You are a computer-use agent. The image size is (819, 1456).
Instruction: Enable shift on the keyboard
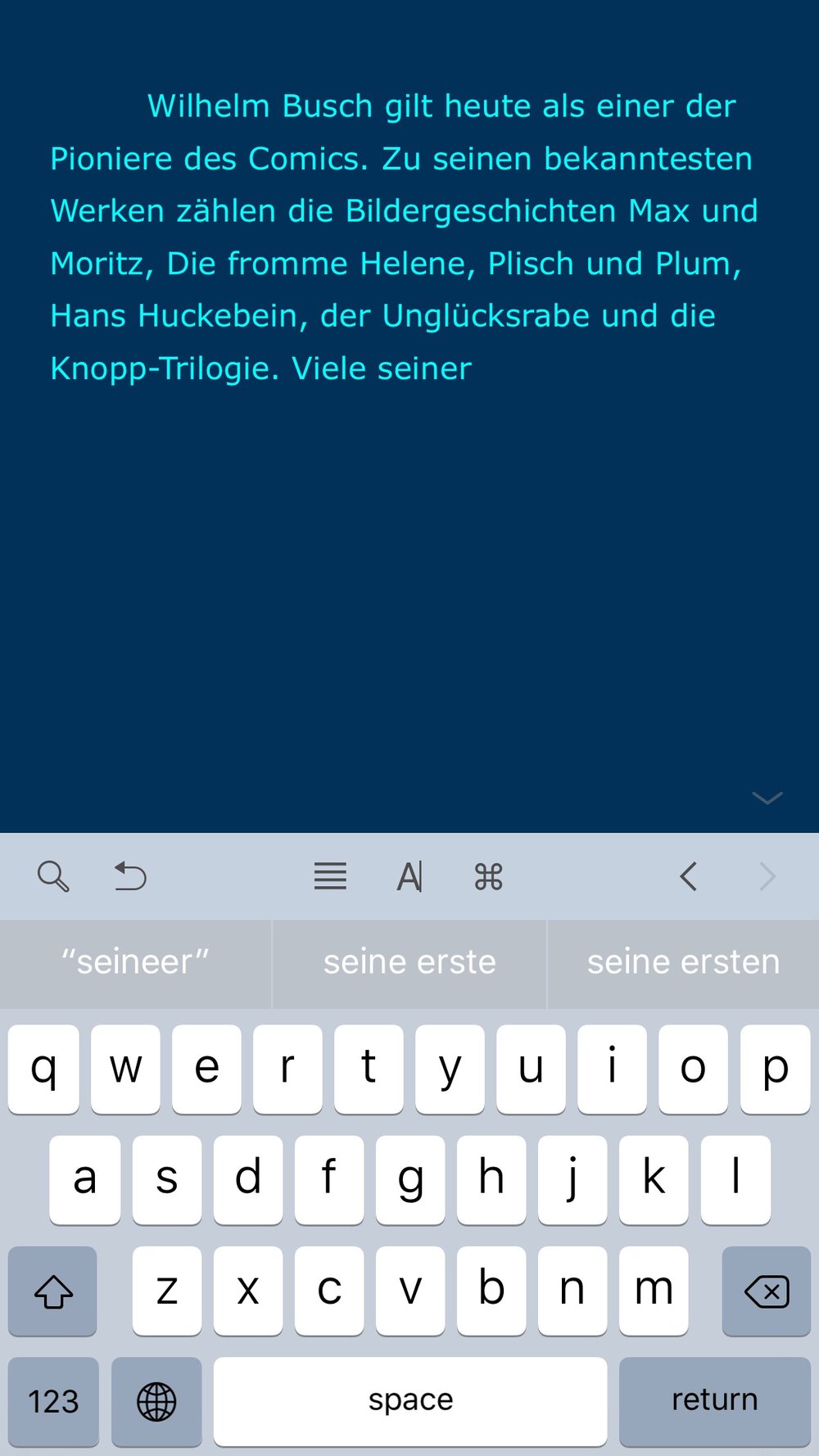(x=53, y=1291)
